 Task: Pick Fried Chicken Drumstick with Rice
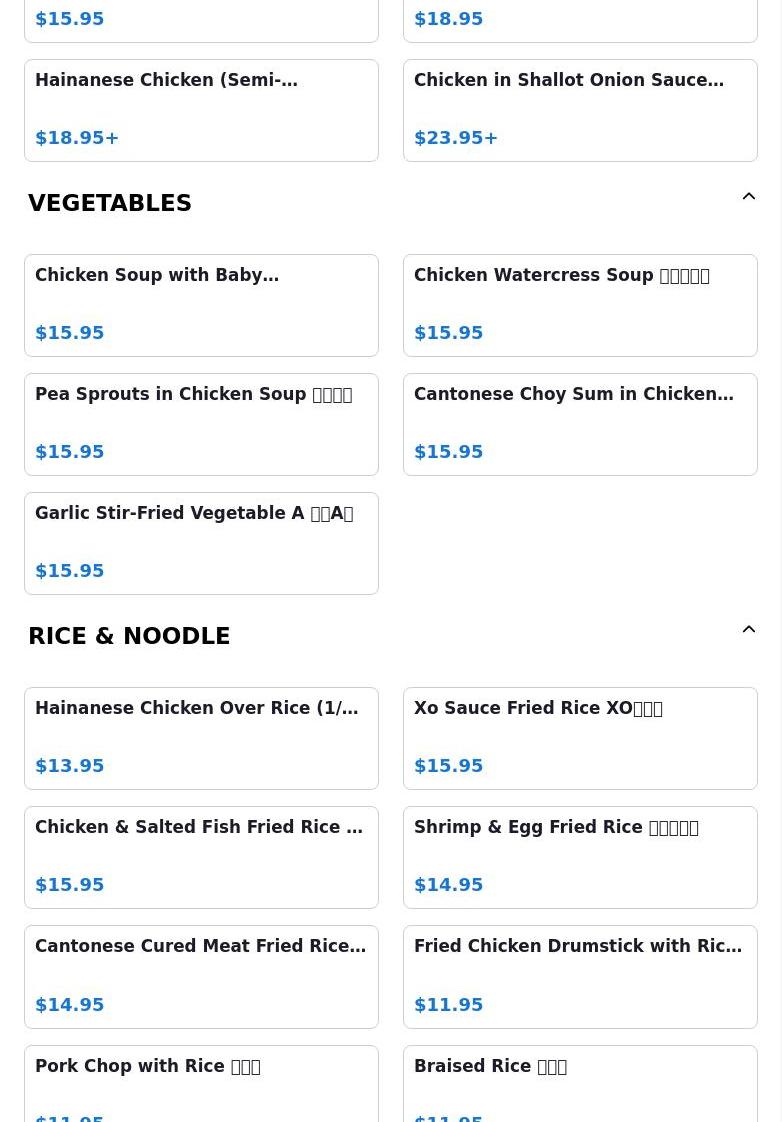(x=580, y=976)
